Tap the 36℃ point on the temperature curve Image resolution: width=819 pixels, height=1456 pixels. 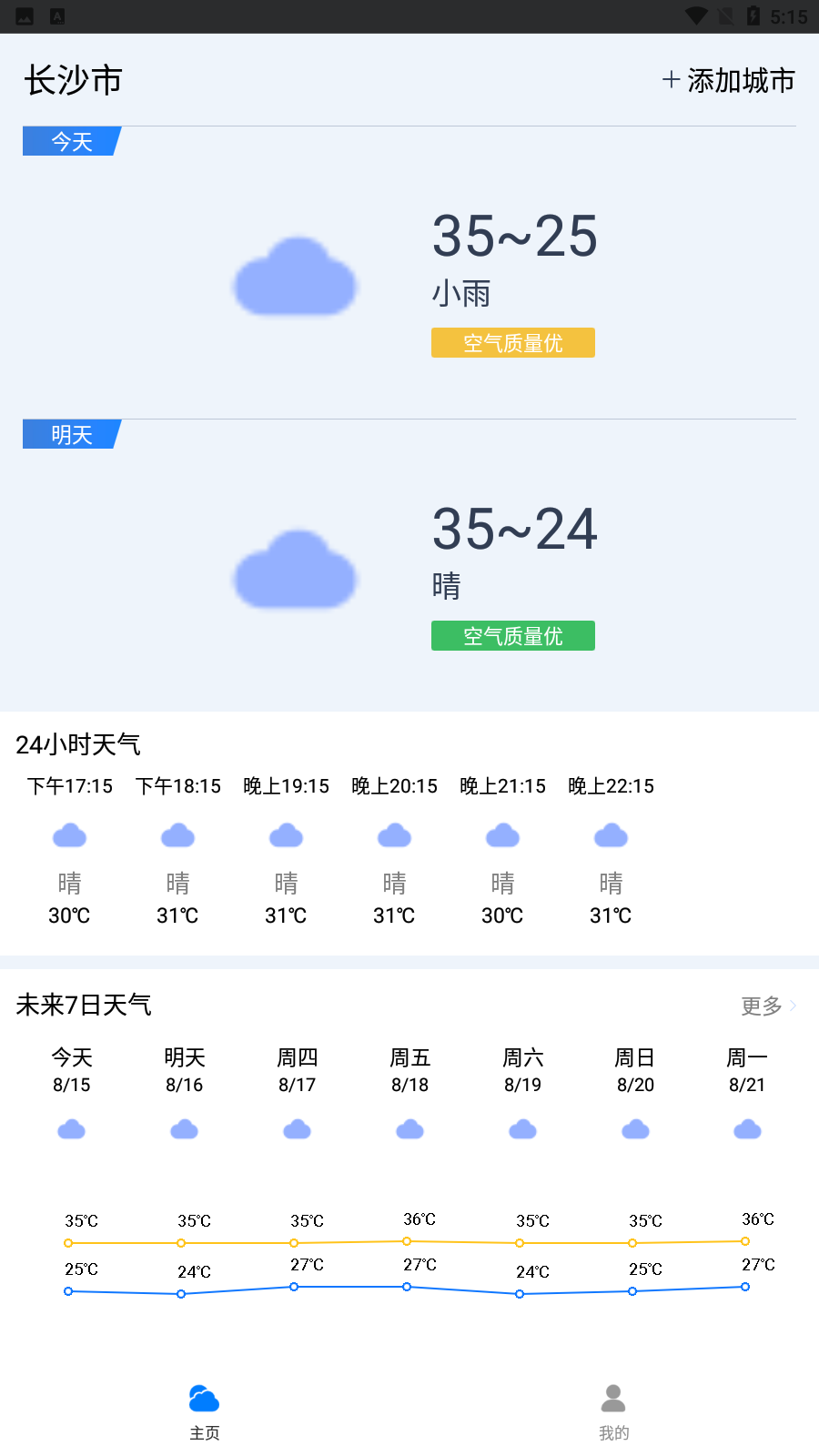coord(406,1240)
